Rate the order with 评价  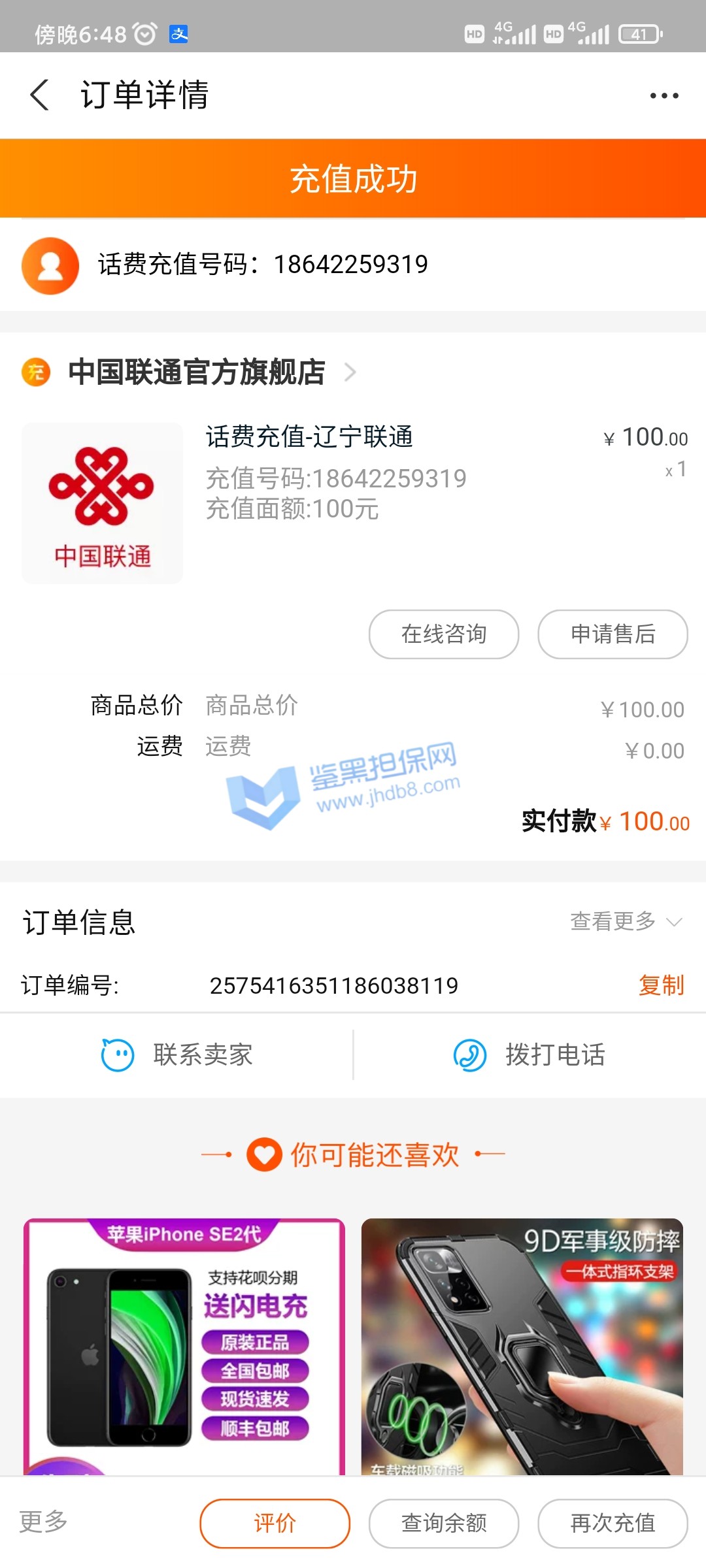(275, 1524)
